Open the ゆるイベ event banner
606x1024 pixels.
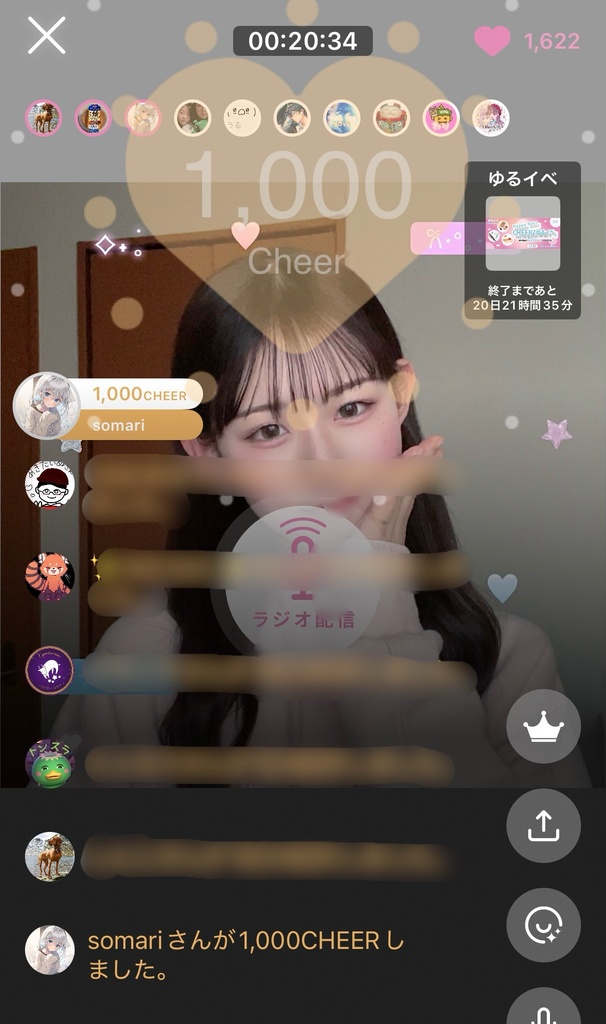tap(522, 233)
